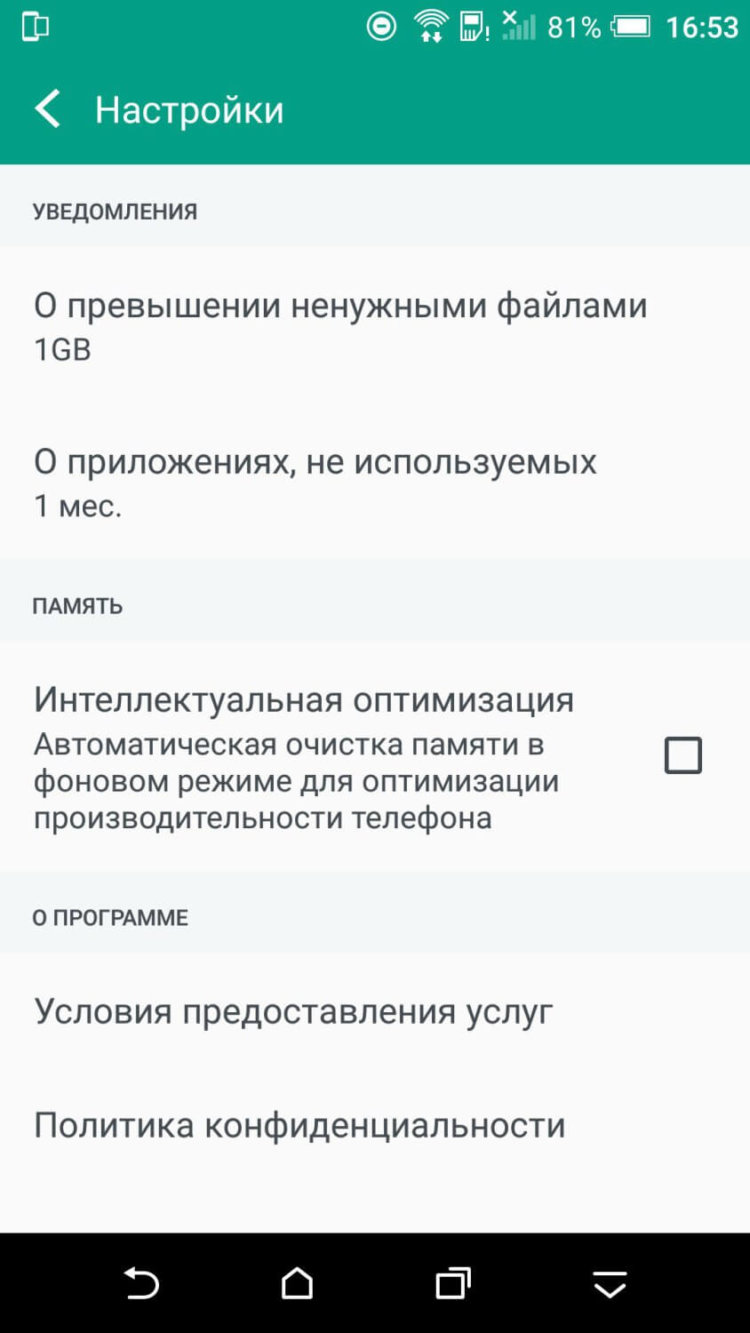Tap the back arrow next to Настройки

click(x=47, y=109)
